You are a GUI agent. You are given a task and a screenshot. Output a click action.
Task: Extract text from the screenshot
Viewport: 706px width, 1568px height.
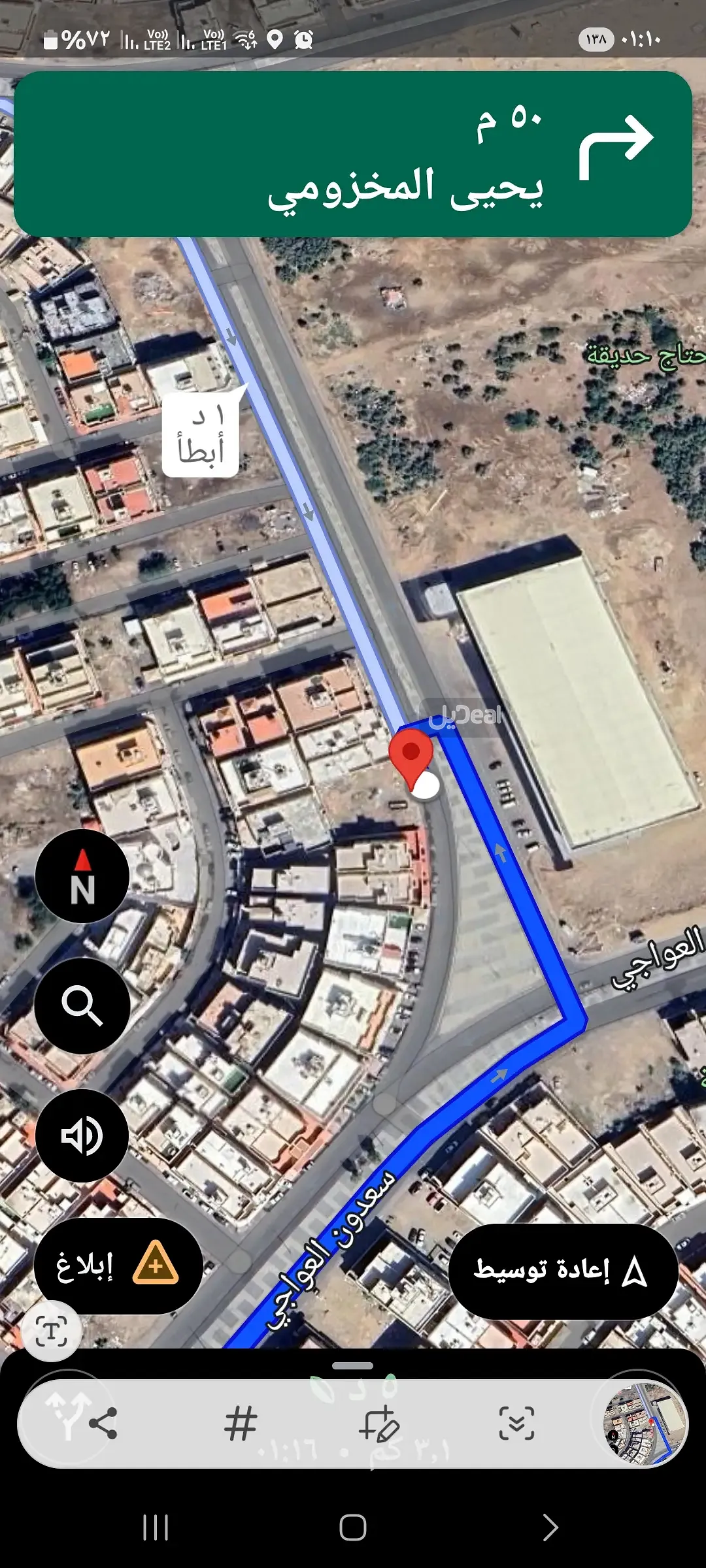coord(51,1331)
